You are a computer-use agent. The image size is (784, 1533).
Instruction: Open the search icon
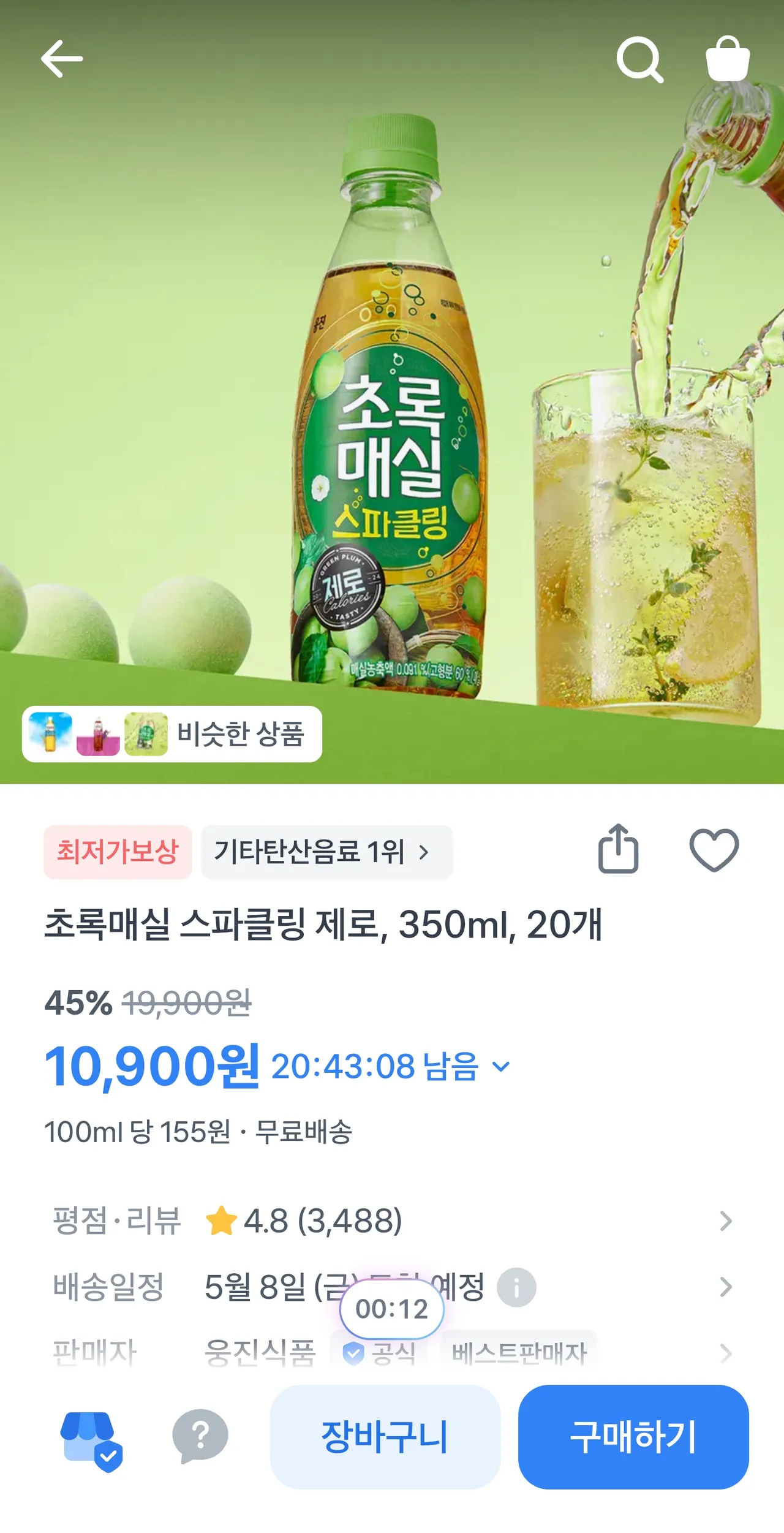[639, 59]
